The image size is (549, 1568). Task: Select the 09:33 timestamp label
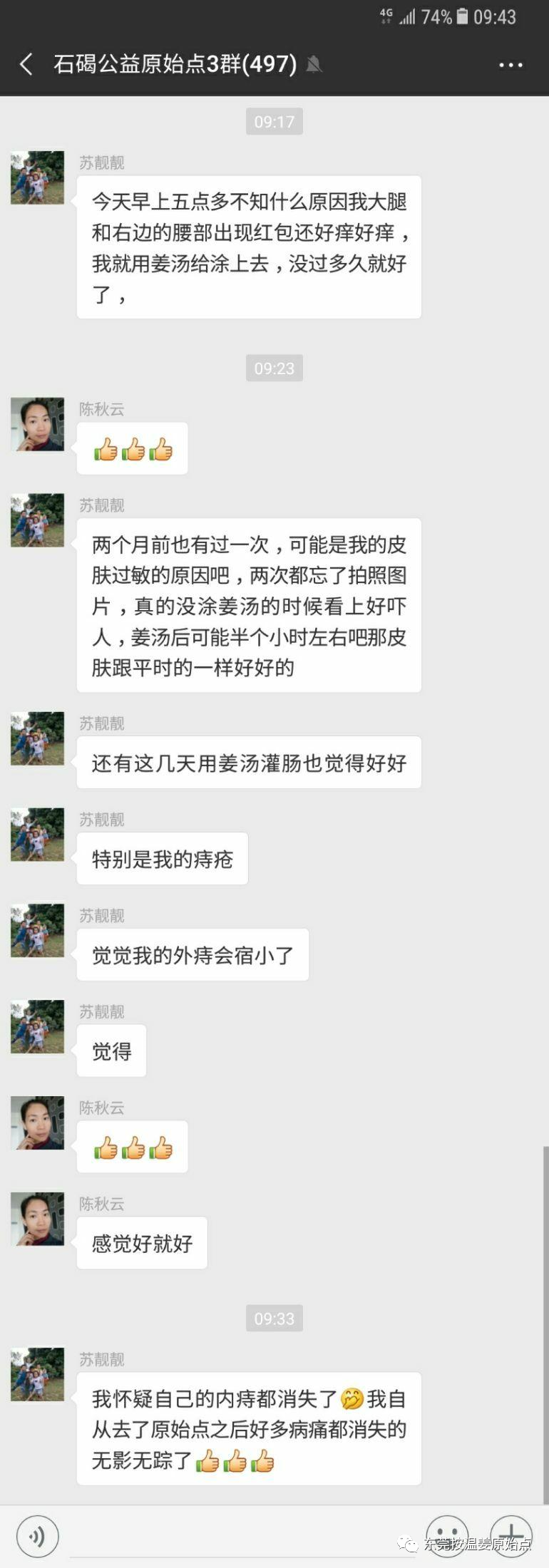pyautogui.click(x=274, y=1318)
